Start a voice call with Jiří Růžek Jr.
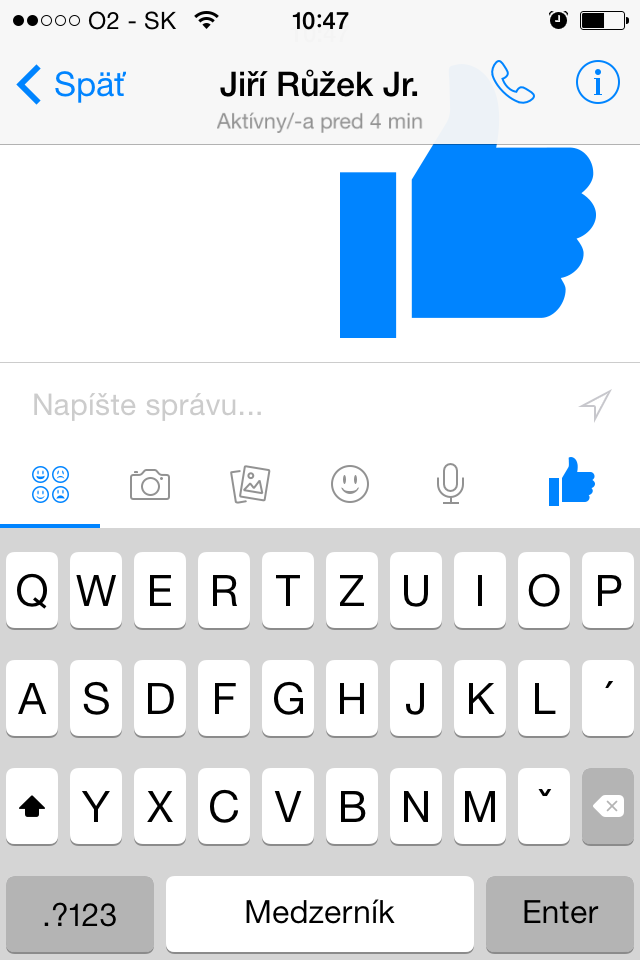This screenshot has width=640, height=960. 513,84
